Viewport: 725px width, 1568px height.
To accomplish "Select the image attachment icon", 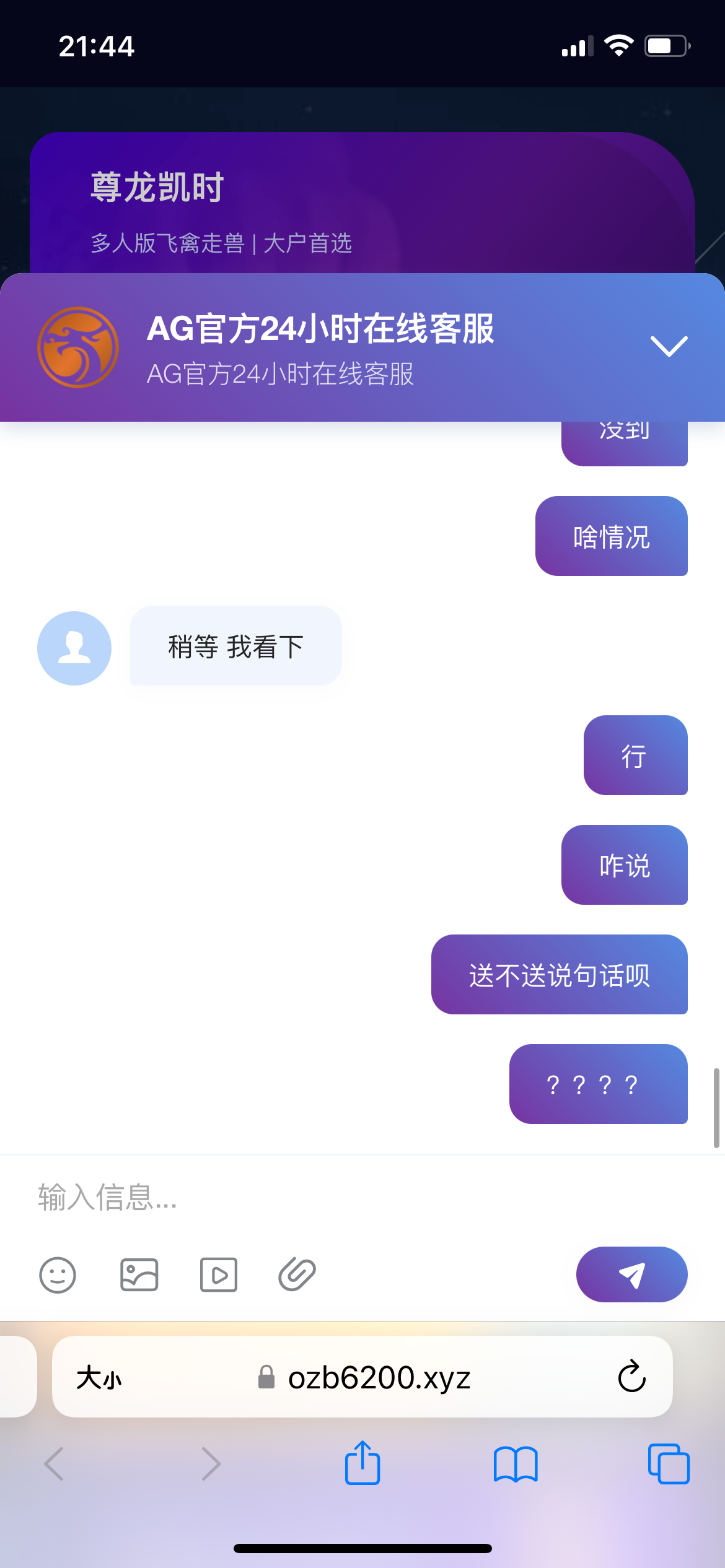I will (x=138, y=1274).
